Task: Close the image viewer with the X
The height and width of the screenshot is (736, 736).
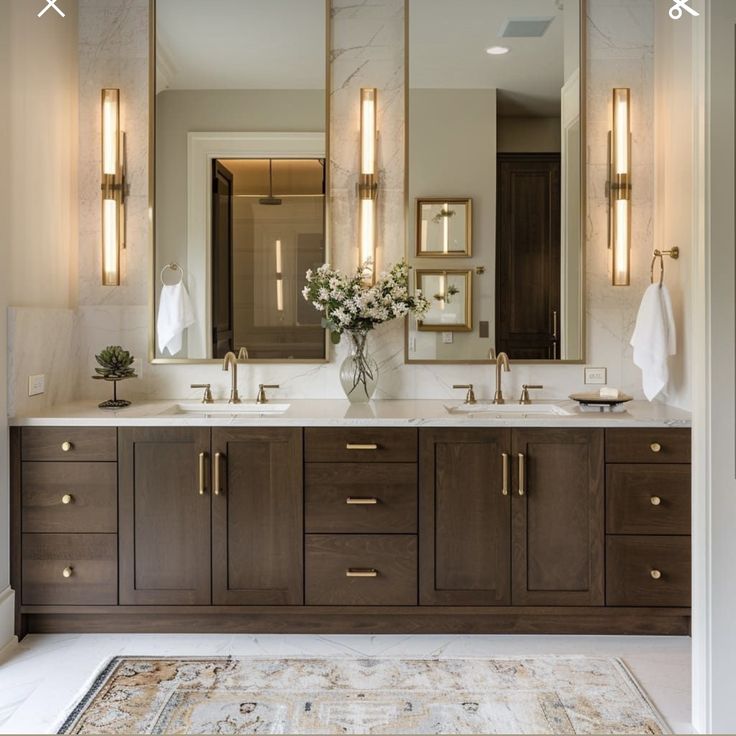Action: point(51,6)
